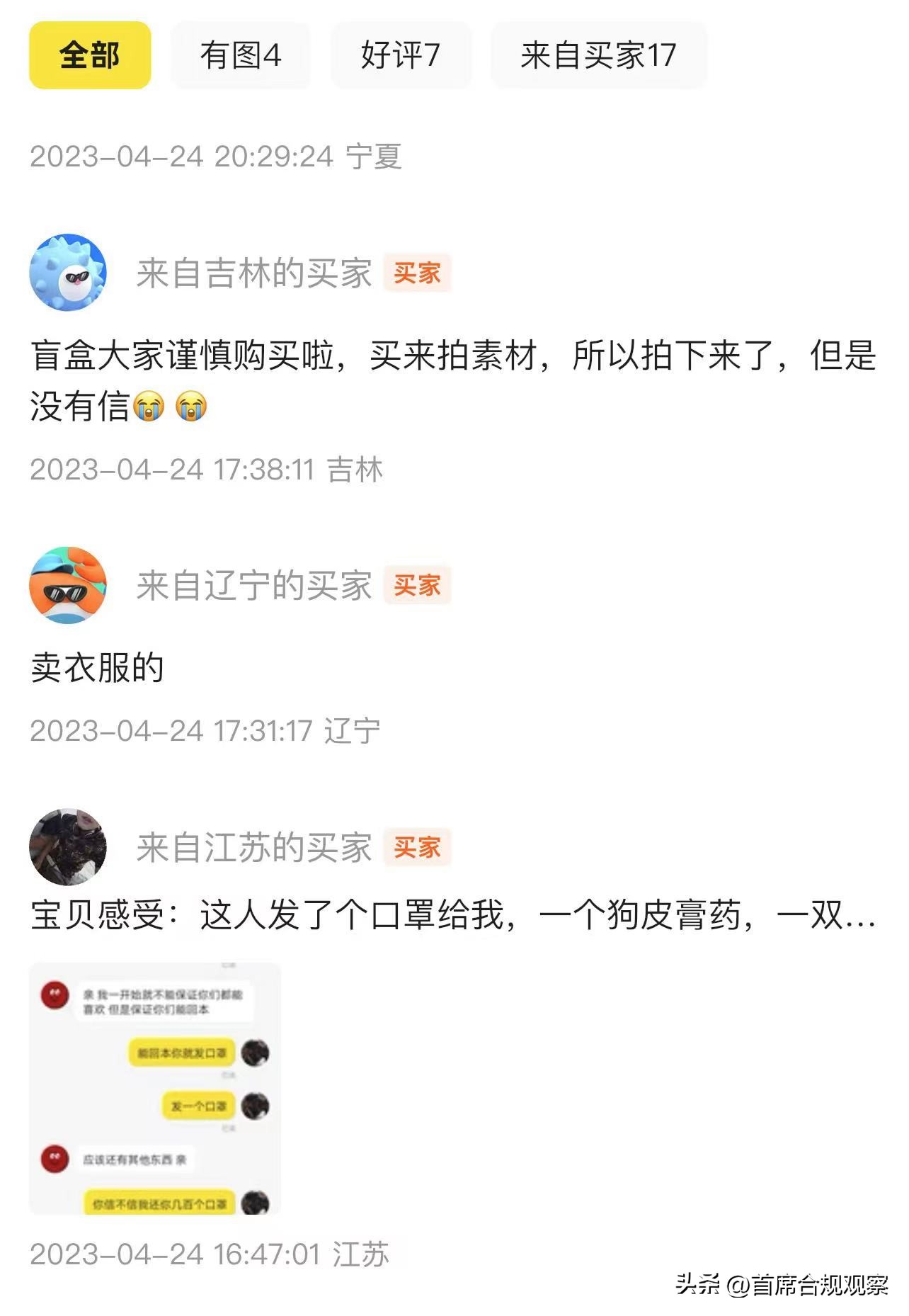
Task: Toggle the 买家 badge on the Jilin review
Action: 414,272
